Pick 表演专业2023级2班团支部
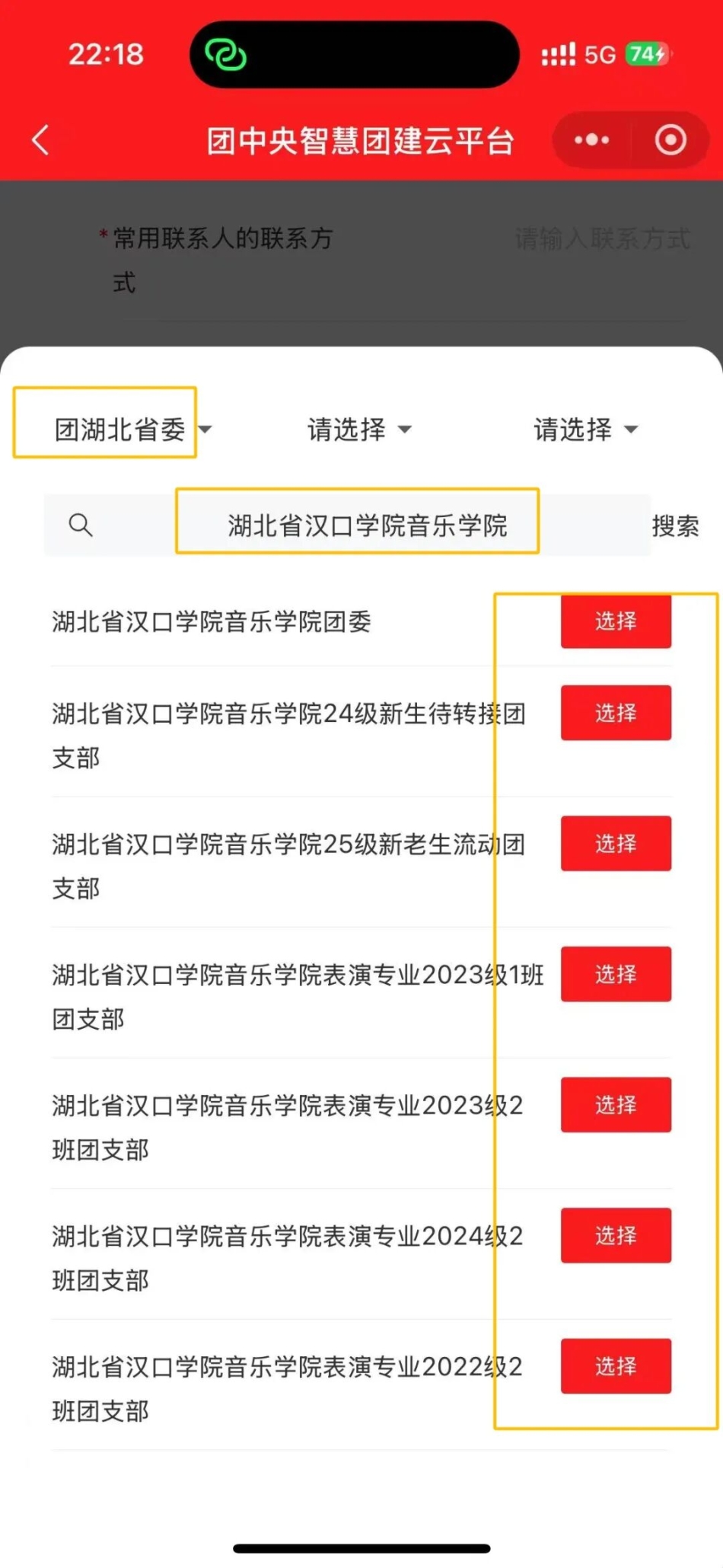The width and height of the screenshot is (723, 1568). 616,1105
